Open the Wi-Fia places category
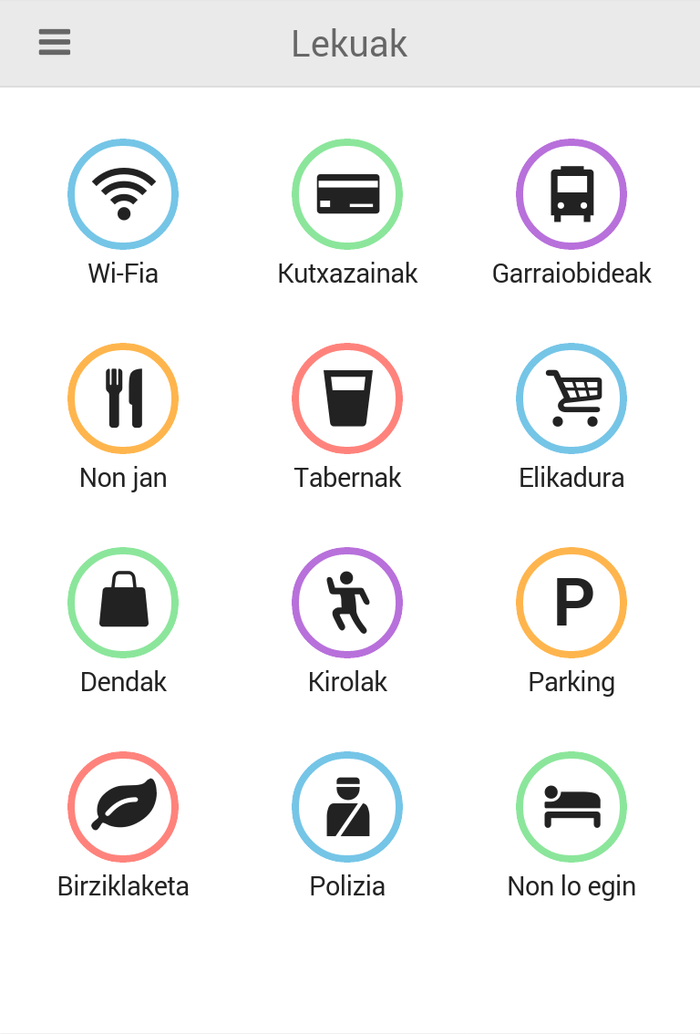Screen dimensions: 700x1034 click(123, 194)
